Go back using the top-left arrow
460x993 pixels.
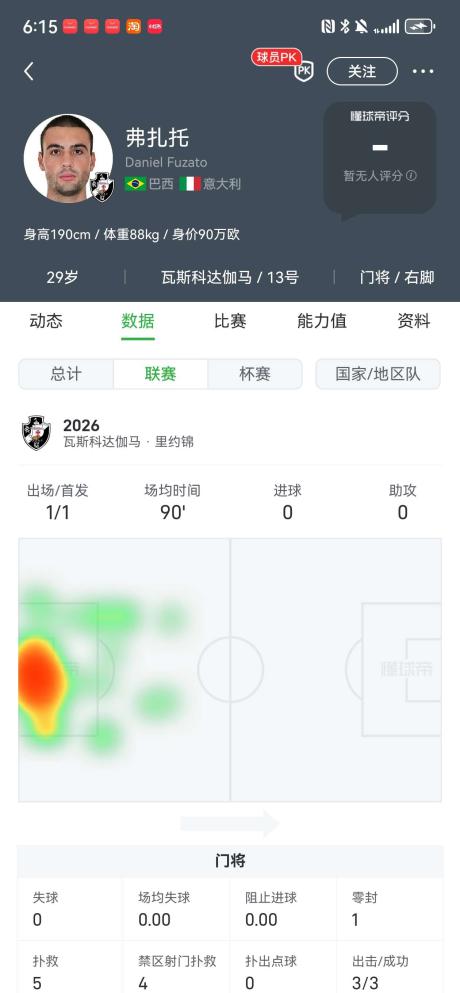[x=29, y=71]
